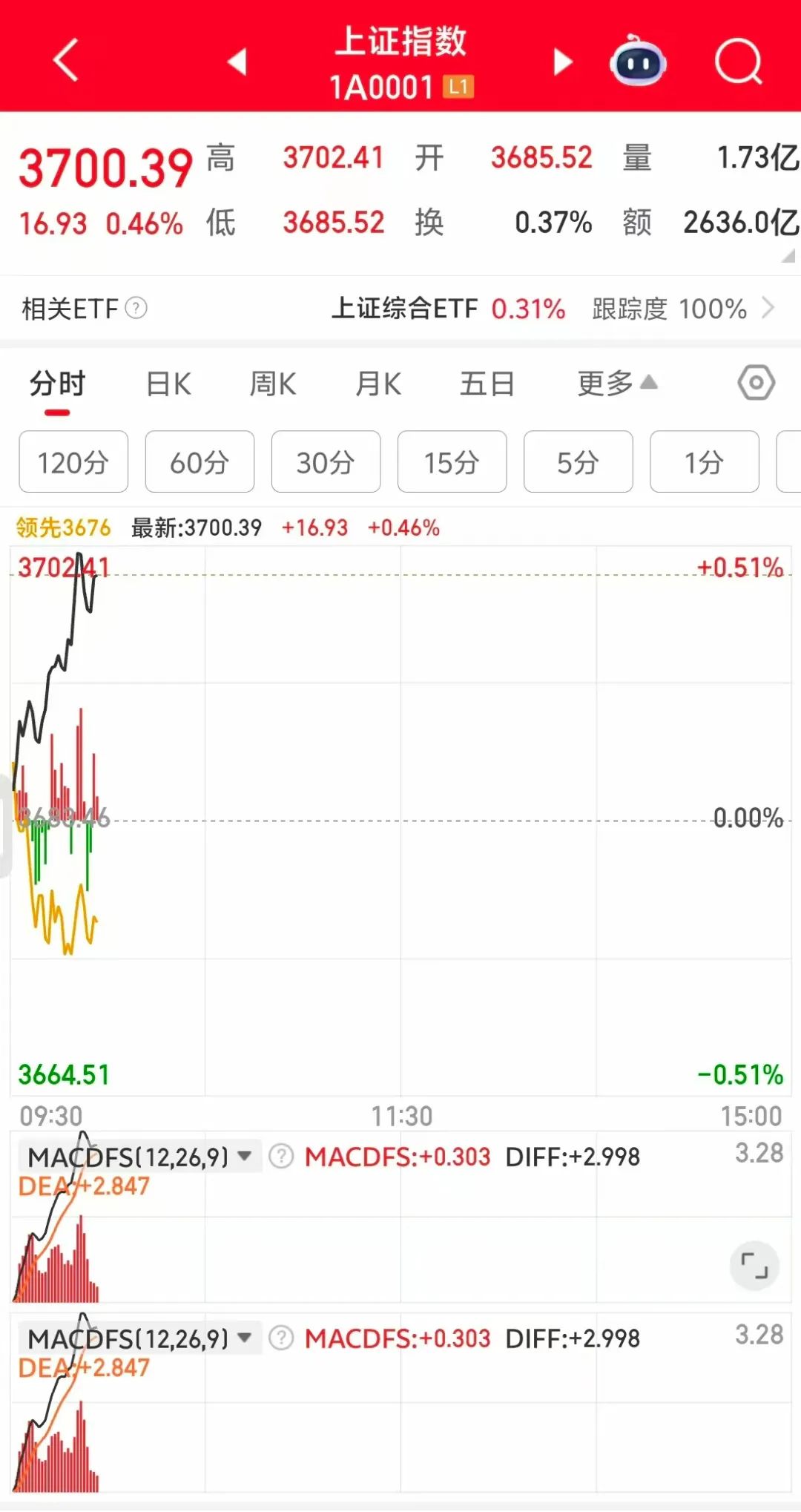Expand the chart to full screen
This screenshot has width=801, height=1512.
(754, 1265)
